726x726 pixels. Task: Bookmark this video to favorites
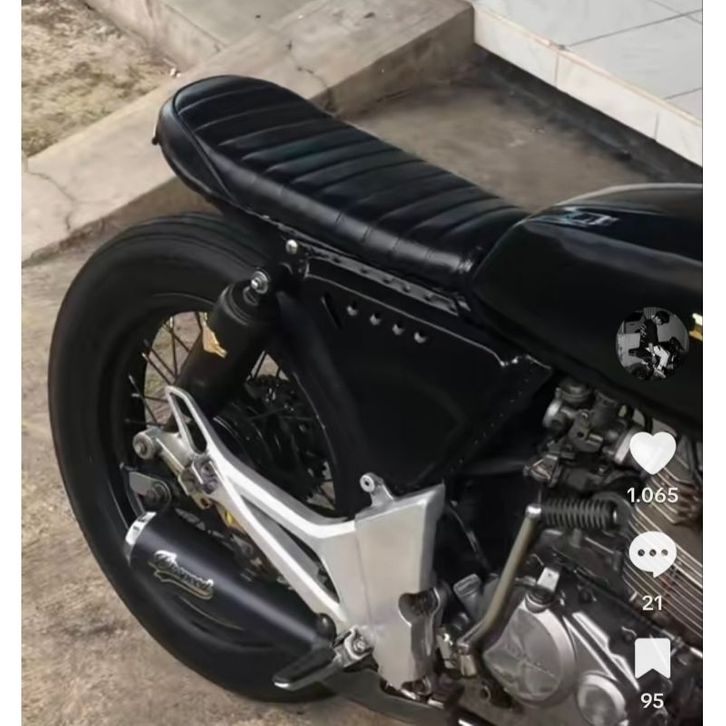652,657
